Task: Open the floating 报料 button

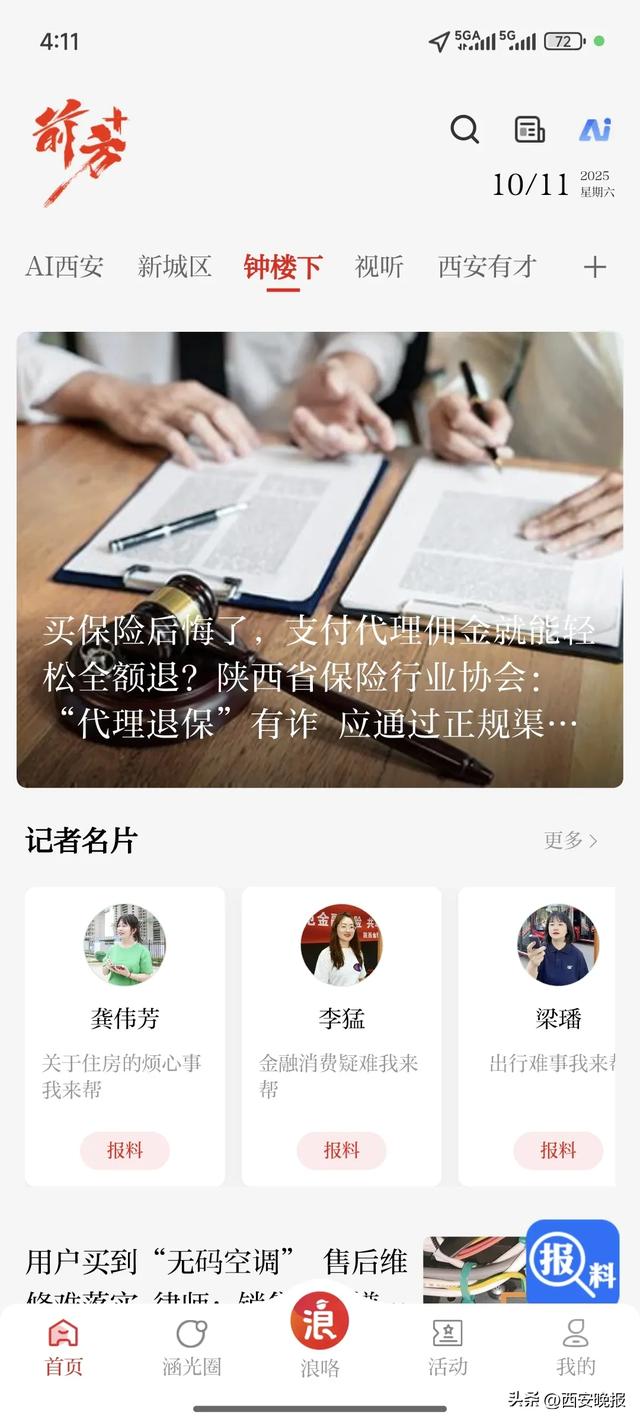Action: click(573, 1262)
